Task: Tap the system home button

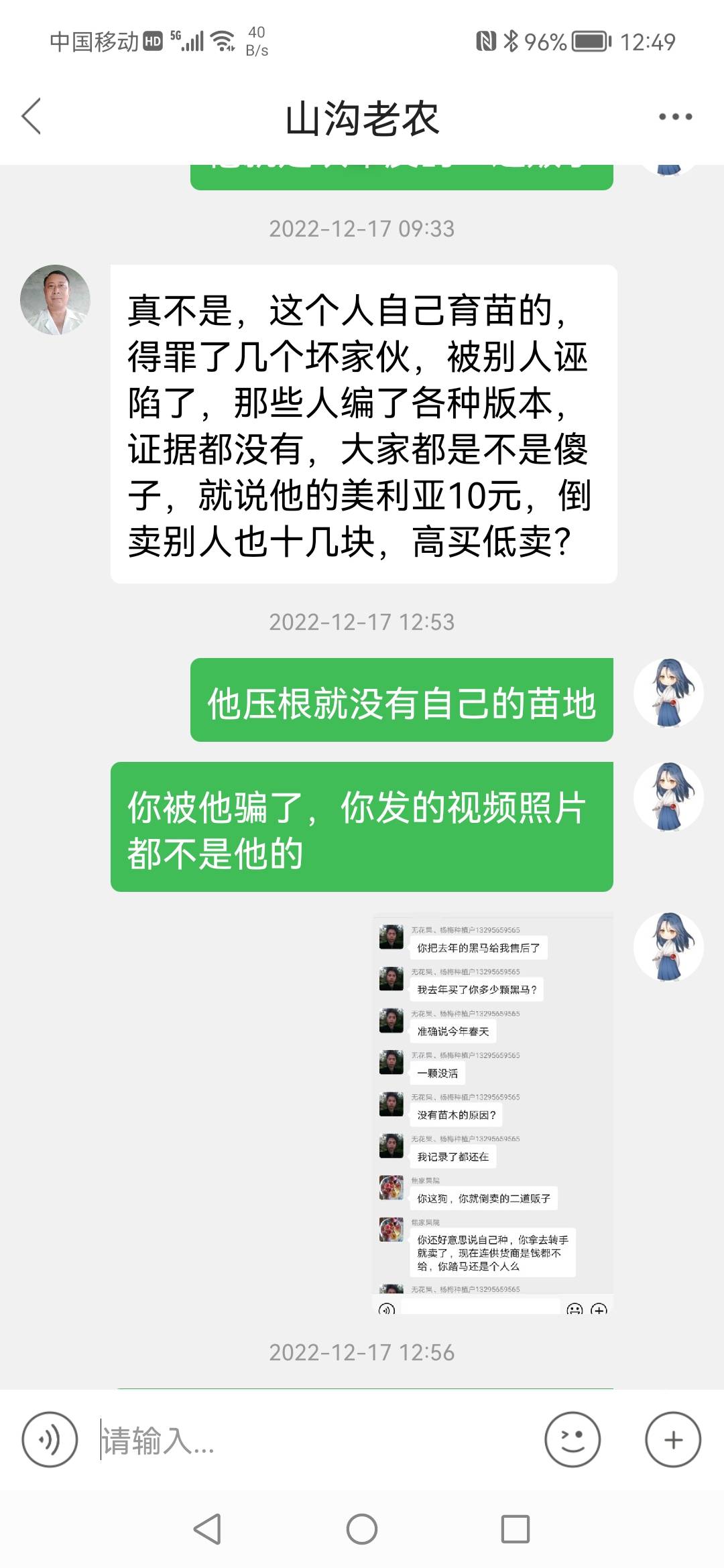Action: click(x=362, y=1529)
